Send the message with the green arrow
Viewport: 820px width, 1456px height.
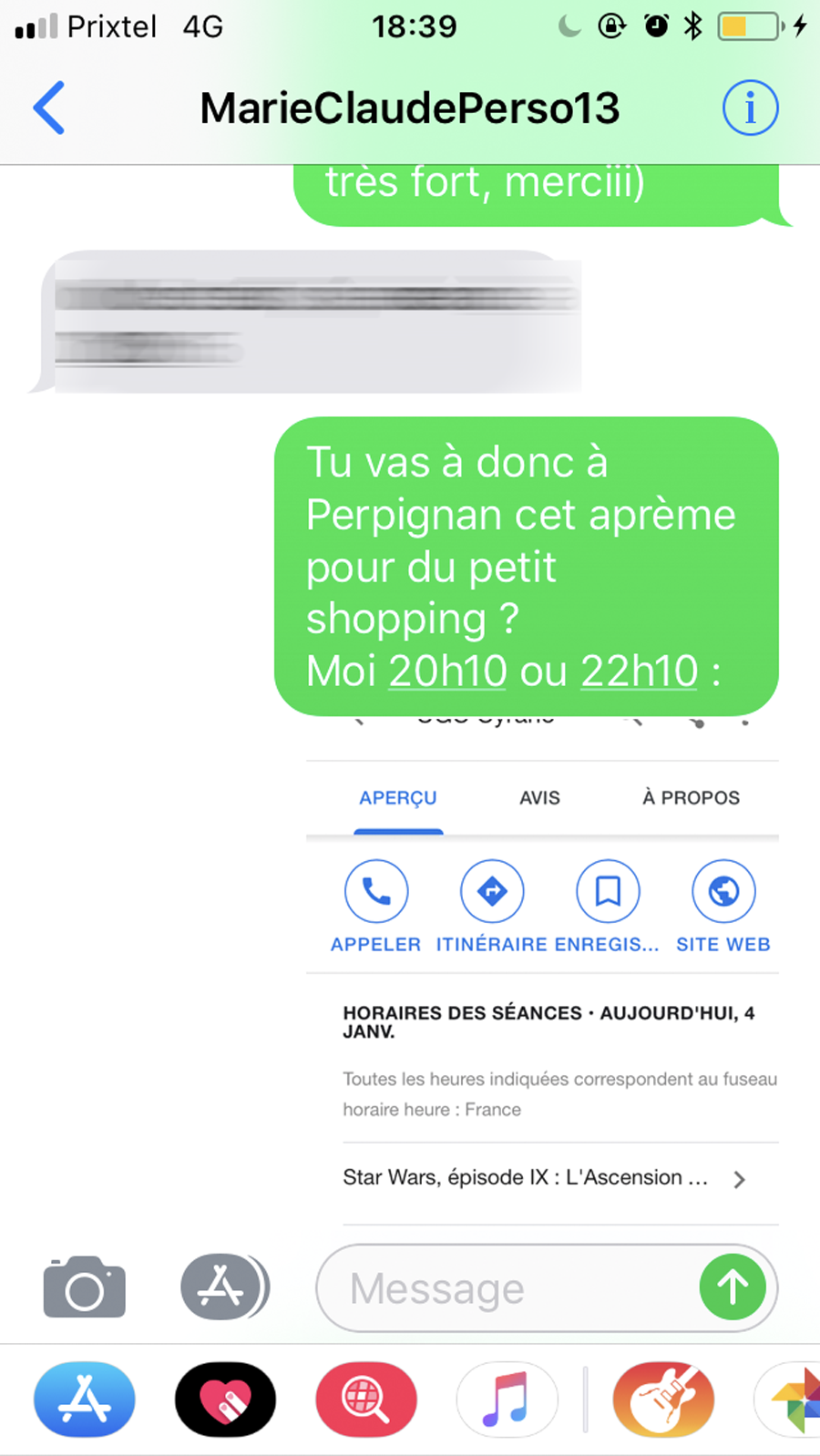tap(733, 1287)
